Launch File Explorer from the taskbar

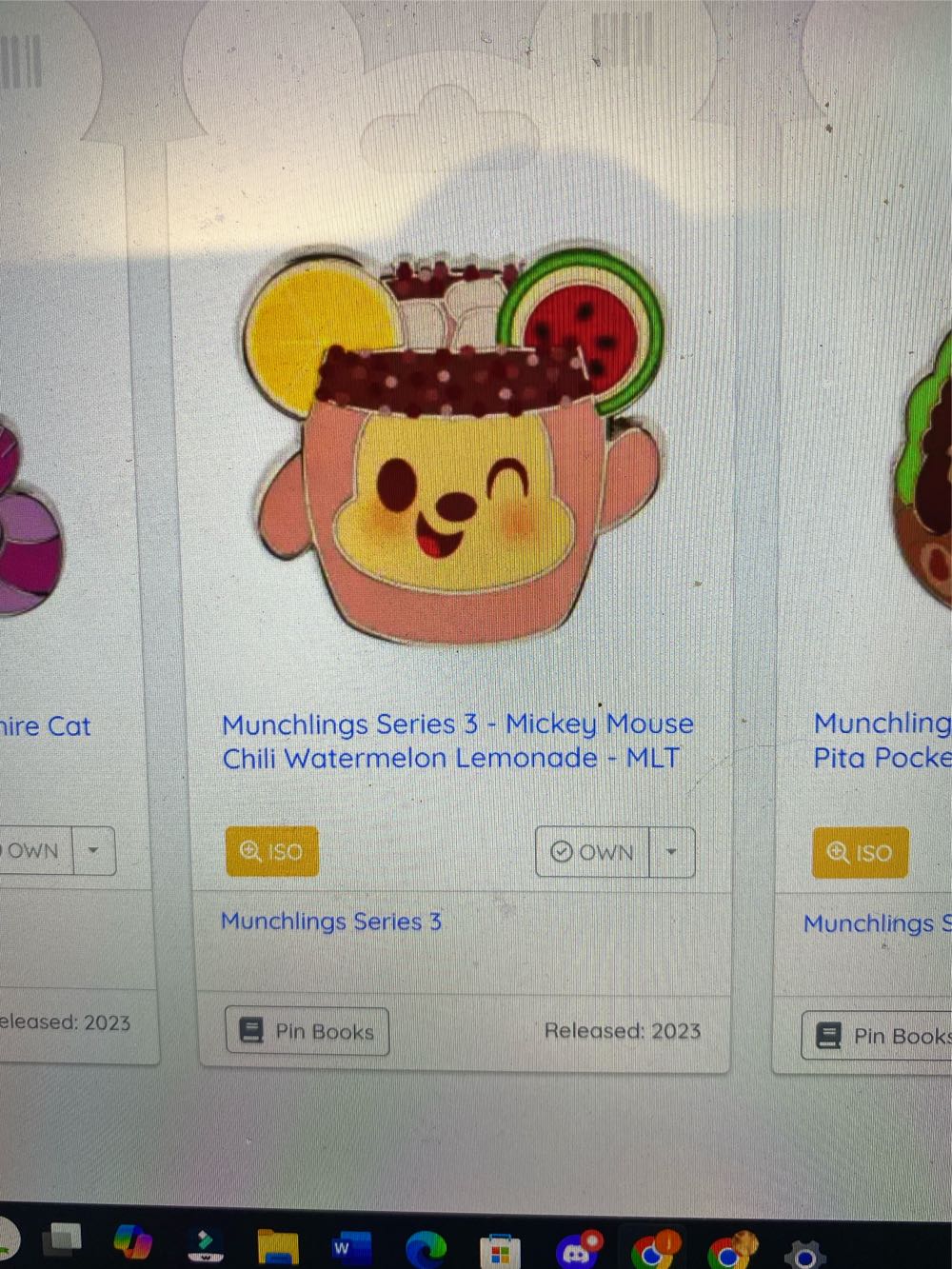(278, 1246)
